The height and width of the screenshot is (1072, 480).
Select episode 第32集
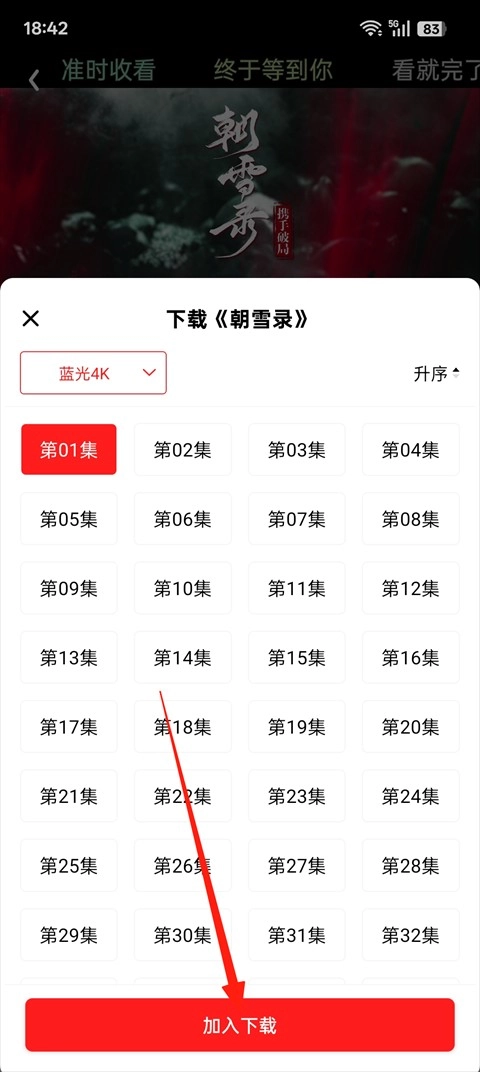(x=410, y=935)
